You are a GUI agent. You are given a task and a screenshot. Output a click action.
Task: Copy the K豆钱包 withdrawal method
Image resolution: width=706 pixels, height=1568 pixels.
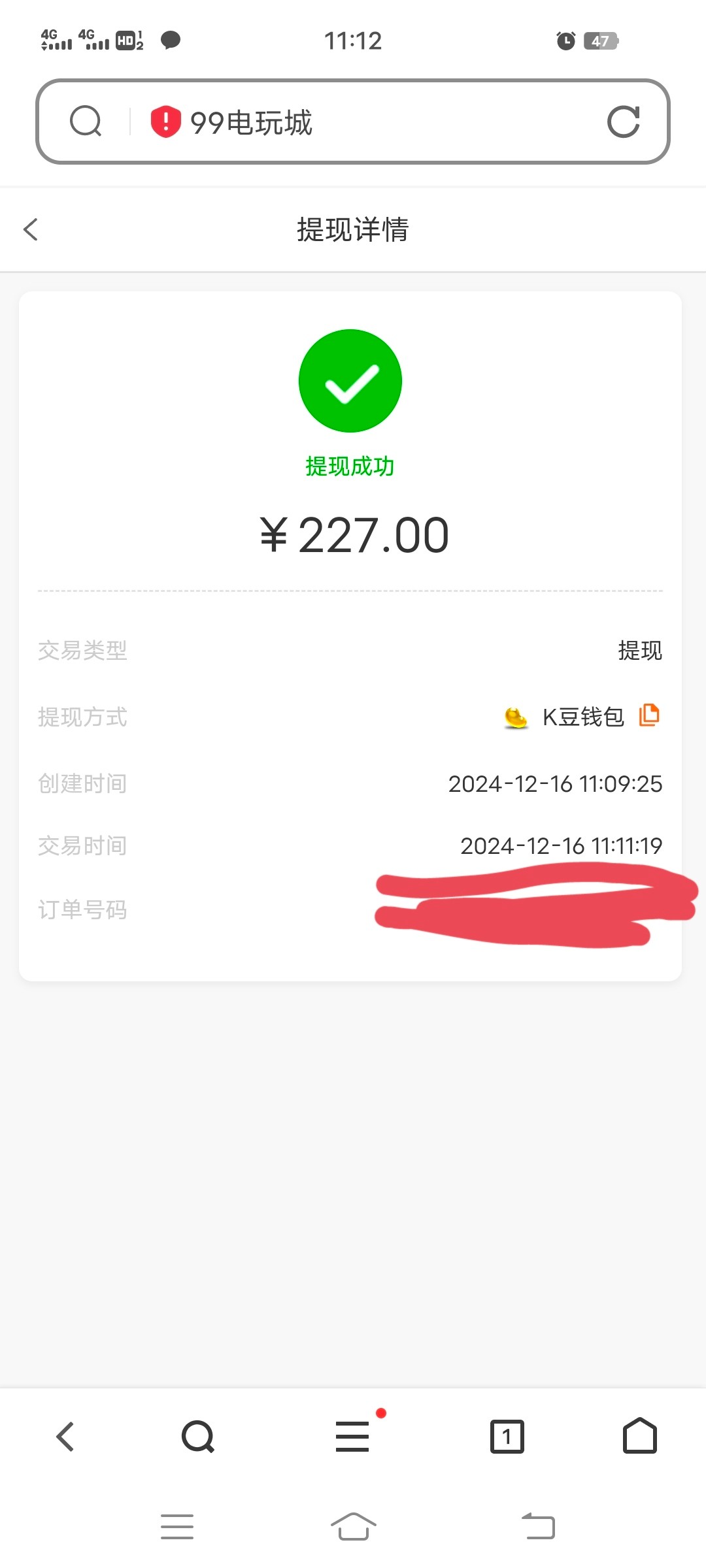point(649,715)
